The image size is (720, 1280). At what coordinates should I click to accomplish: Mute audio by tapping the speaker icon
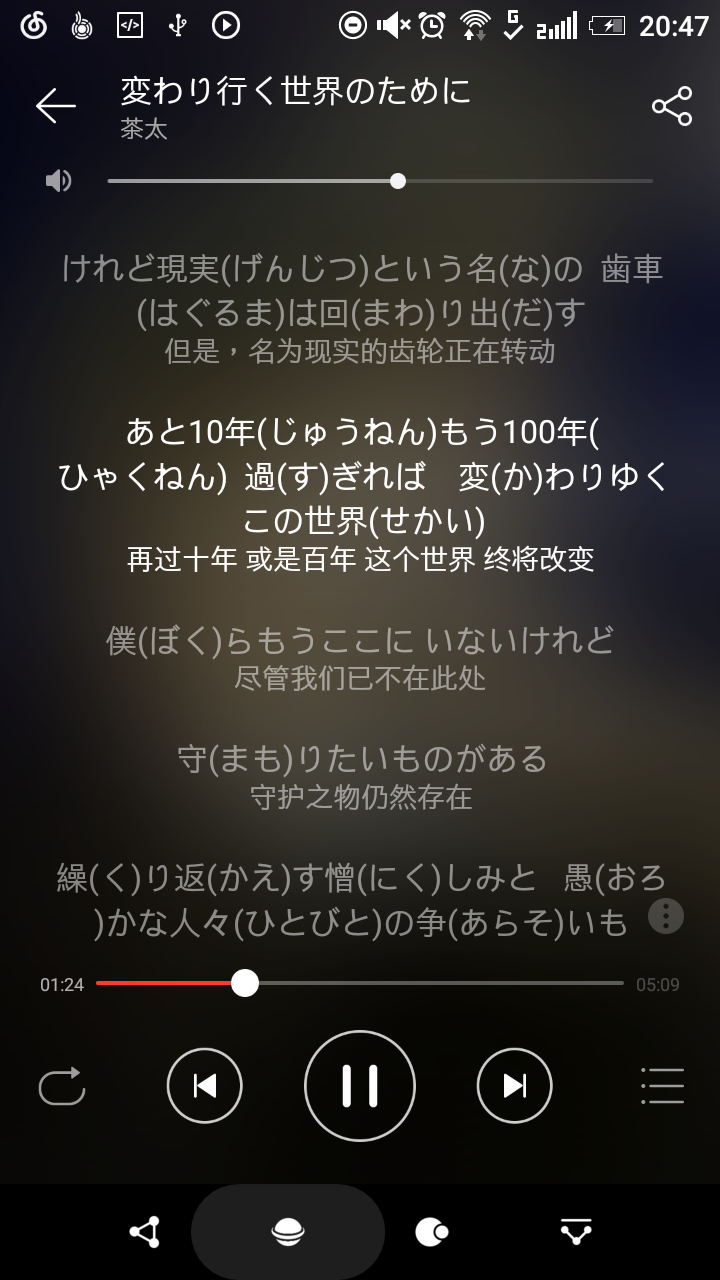click(58, 180)
